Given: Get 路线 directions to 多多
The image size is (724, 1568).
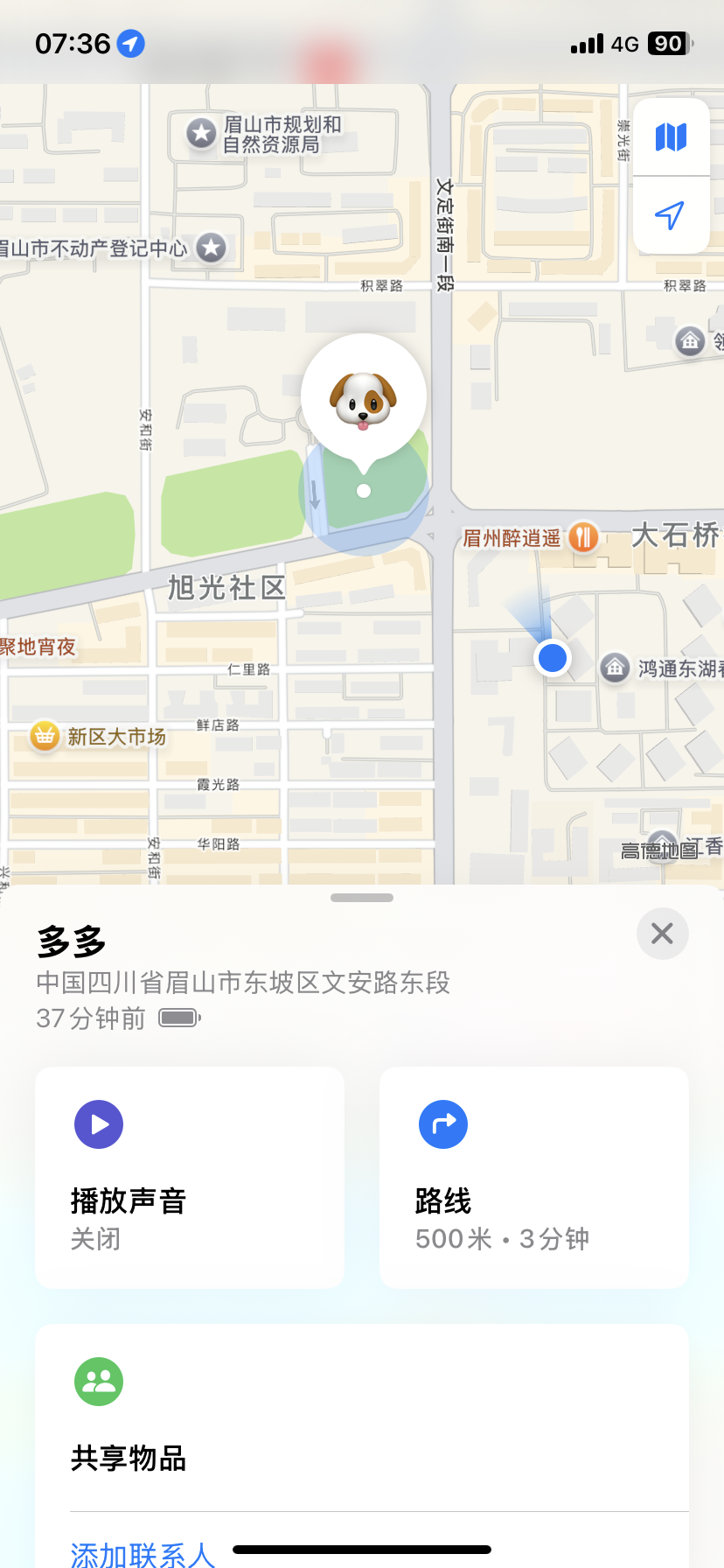Looking at the screenshot, I should (533, 1177).
